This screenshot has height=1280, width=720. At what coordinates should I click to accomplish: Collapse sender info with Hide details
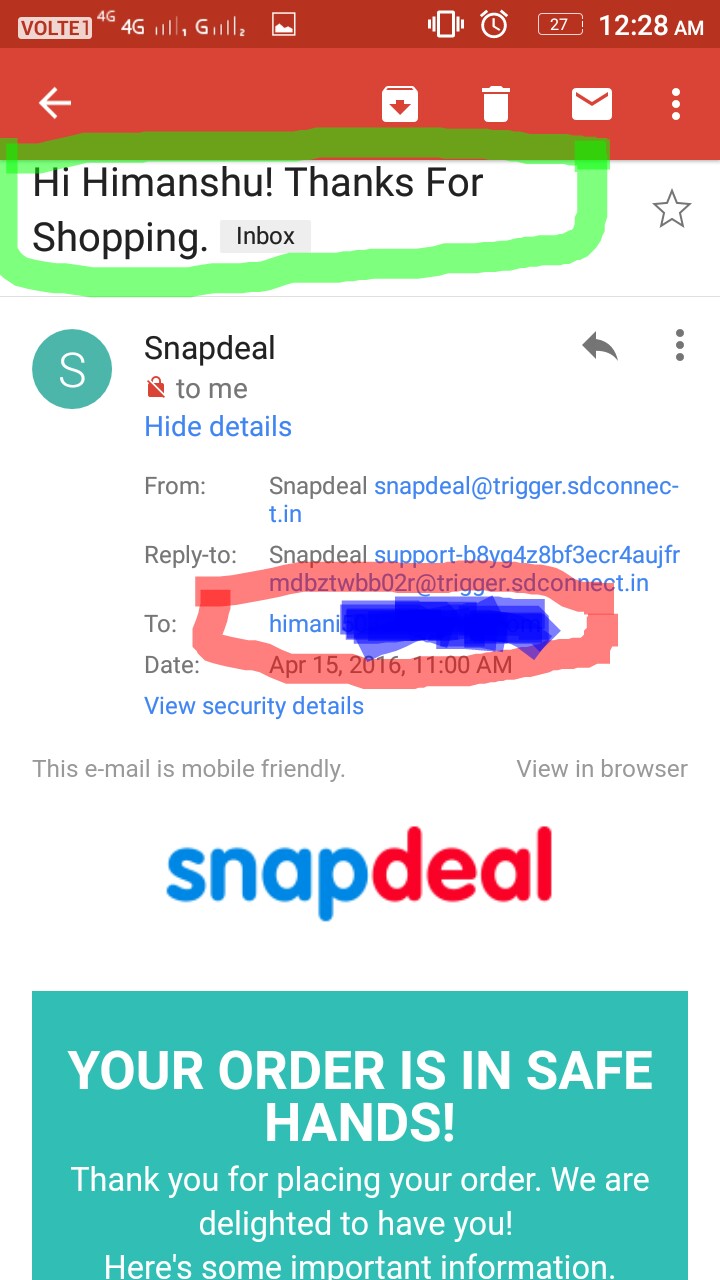point(218,427)
